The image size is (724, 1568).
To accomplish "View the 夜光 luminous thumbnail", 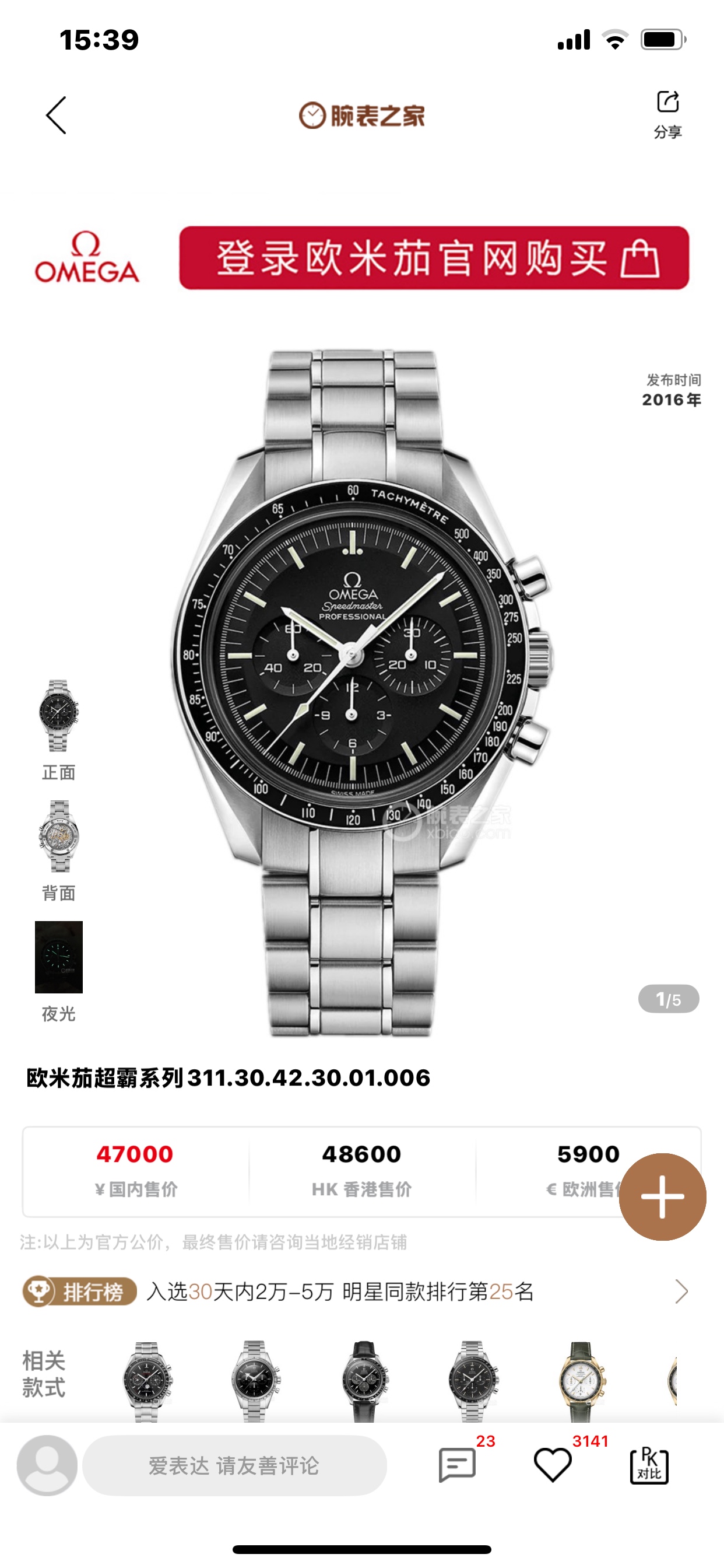I will (58, 957).
